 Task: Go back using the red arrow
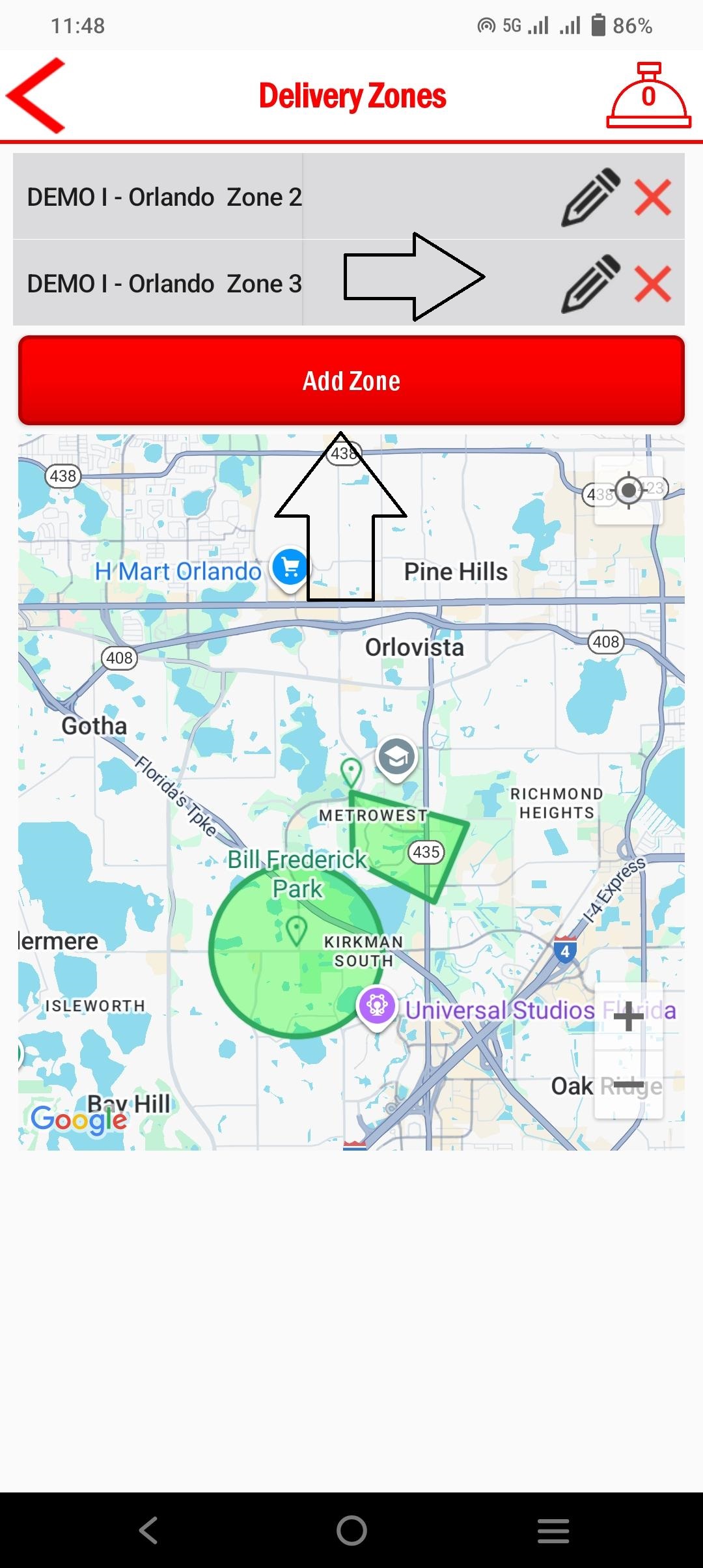(x=36, y=96)
